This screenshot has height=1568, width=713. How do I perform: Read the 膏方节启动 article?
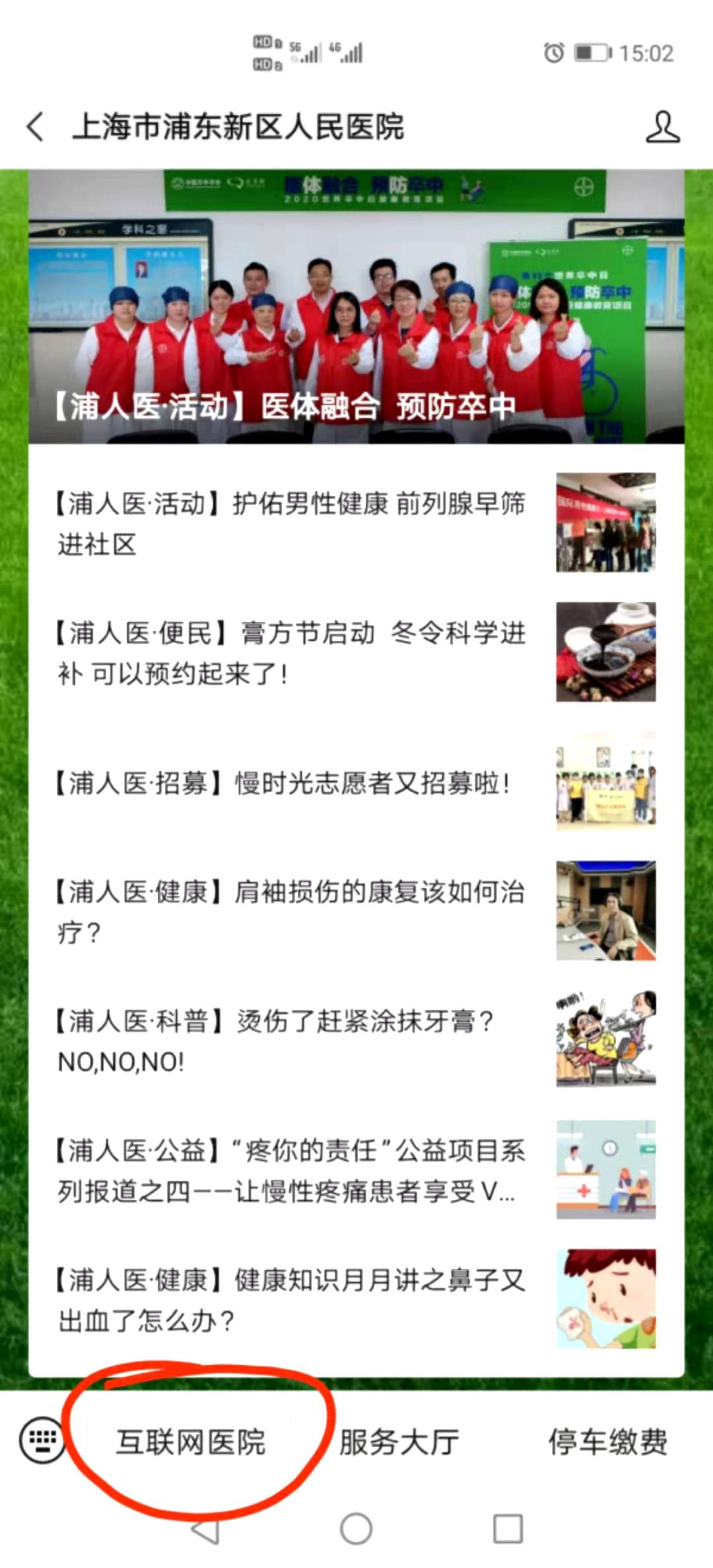[x=290, y=653]
